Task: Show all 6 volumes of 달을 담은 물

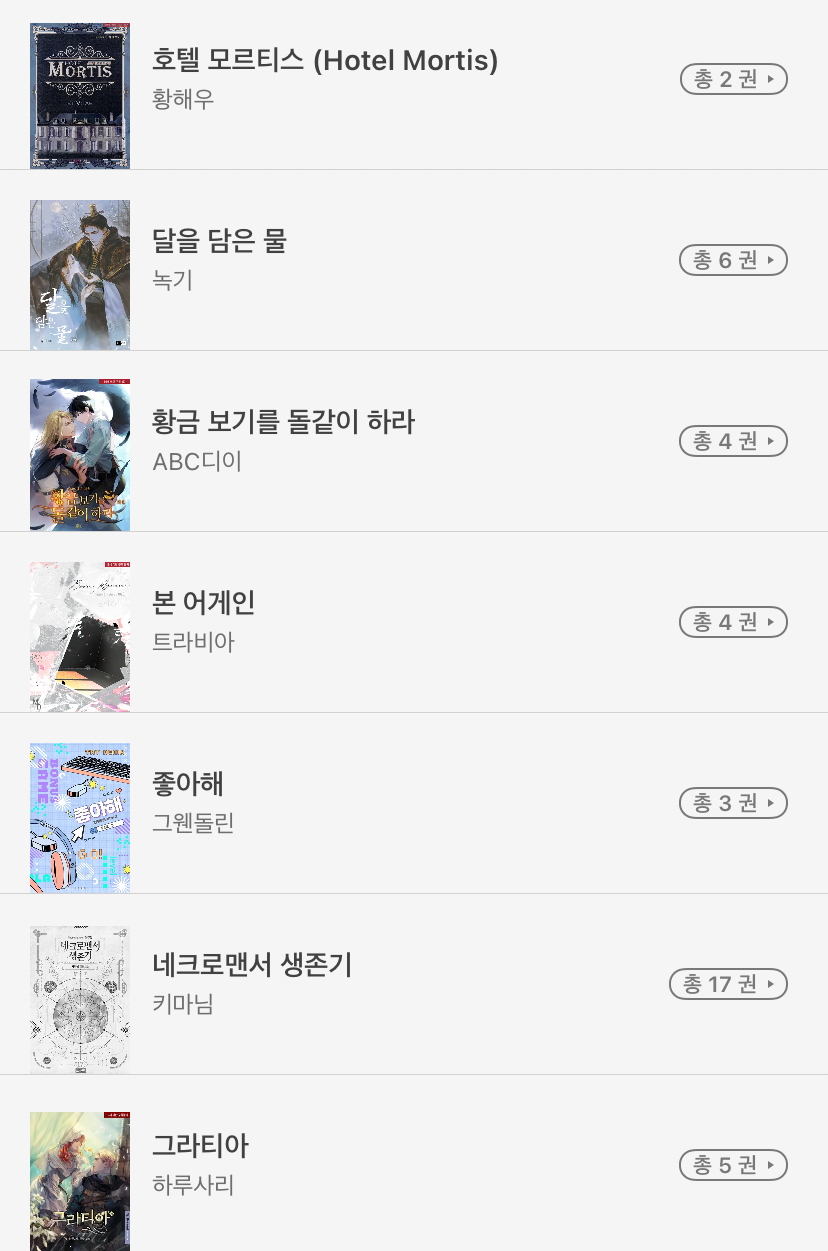Action: pos(734,261)
